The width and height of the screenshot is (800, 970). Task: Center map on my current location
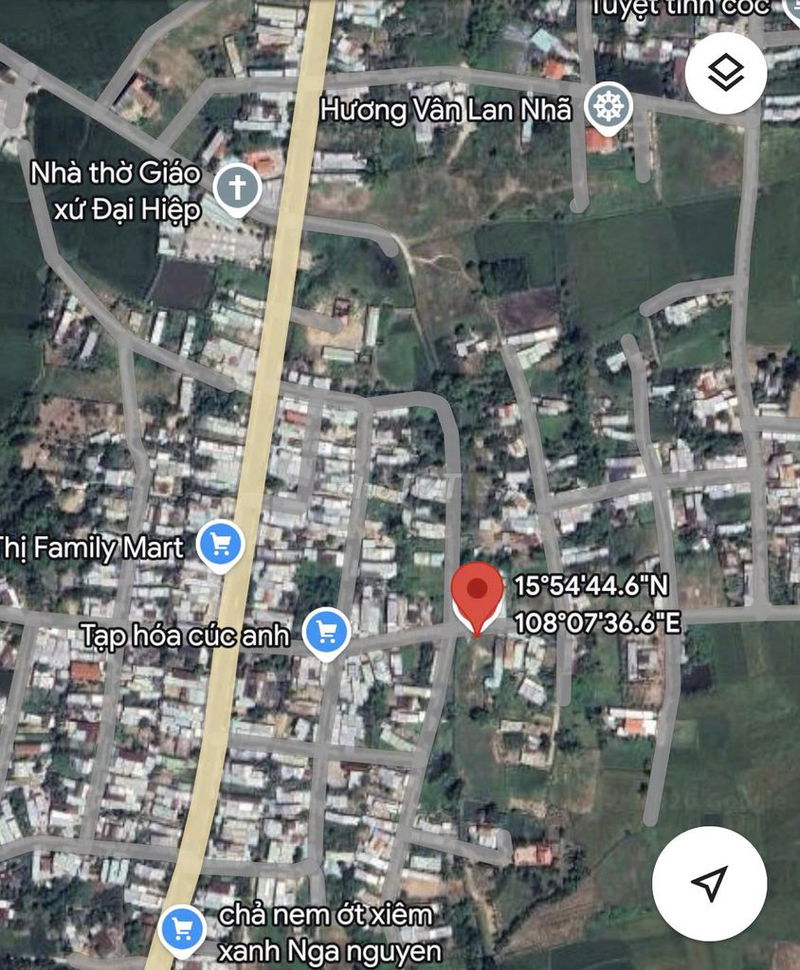[709, 883]
